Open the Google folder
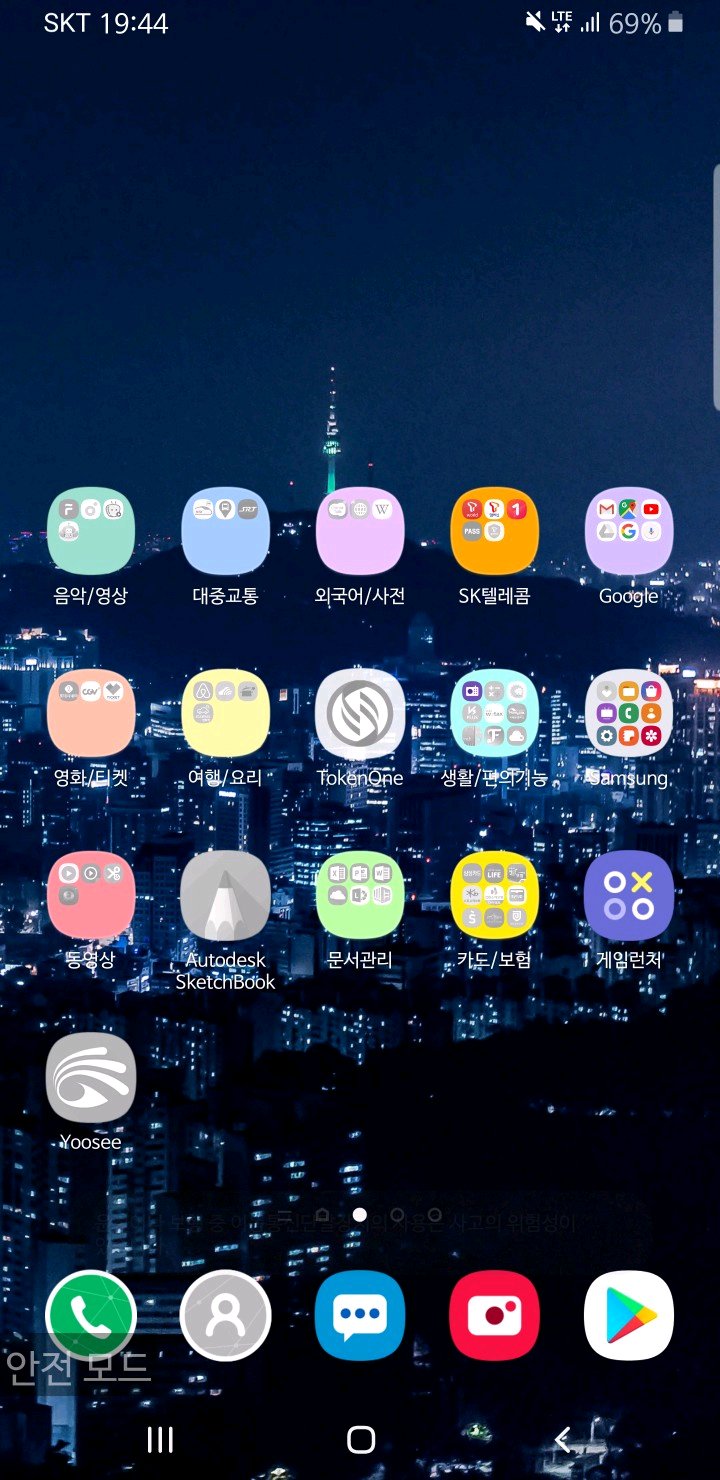Image resolution: width=720 pixels, height=1480 pixels. [629, 531]
